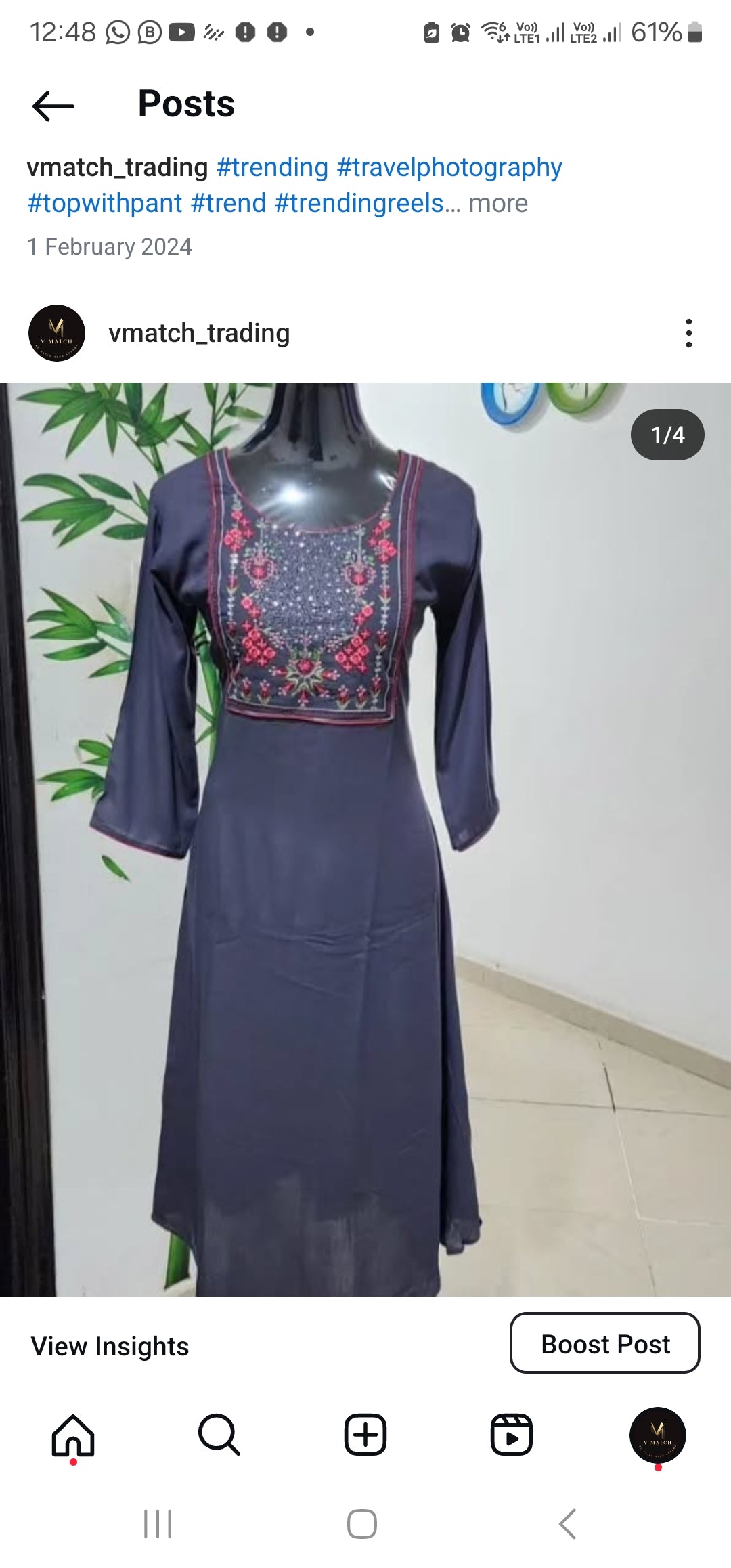
Task: Open the #trending hashtag
Action: (x=272, y=167)
